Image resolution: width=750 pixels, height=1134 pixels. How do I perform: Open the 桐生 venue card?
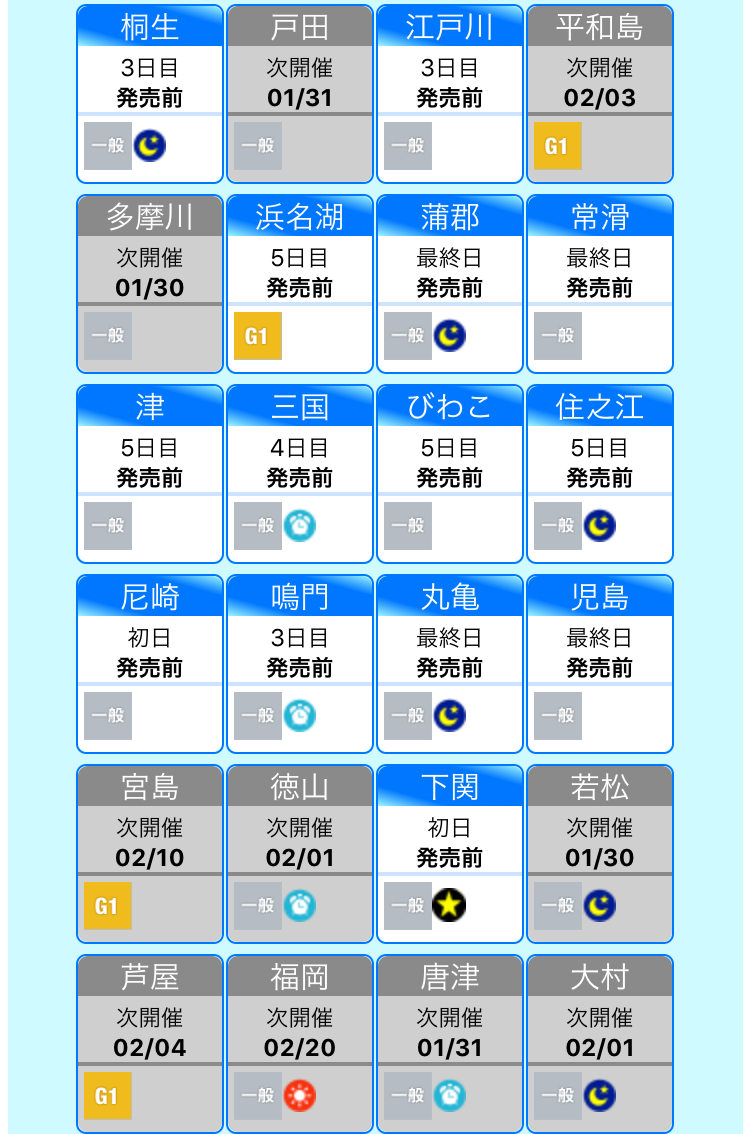point(150,94)
